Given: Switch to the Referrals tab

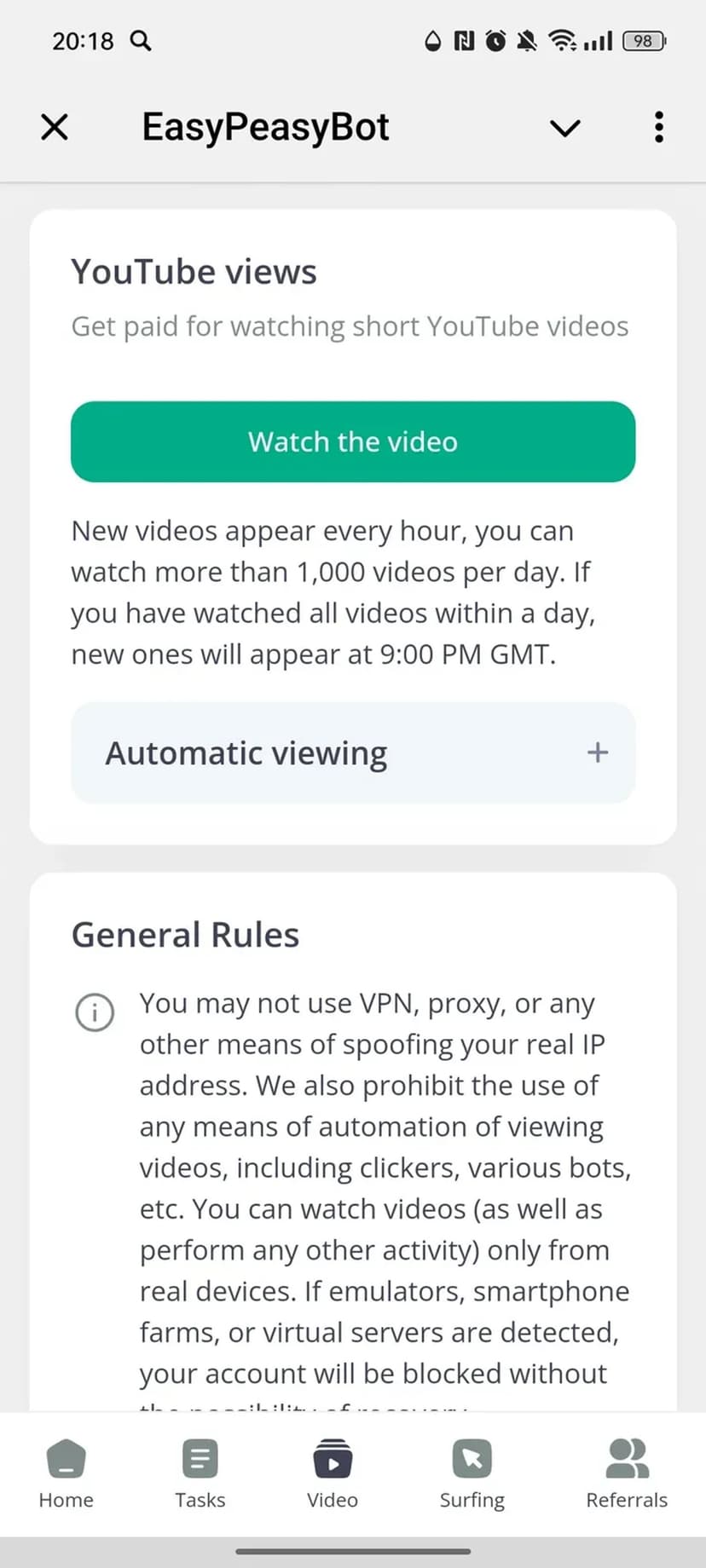Looking at the screenshot, I should coord(626,1473).
